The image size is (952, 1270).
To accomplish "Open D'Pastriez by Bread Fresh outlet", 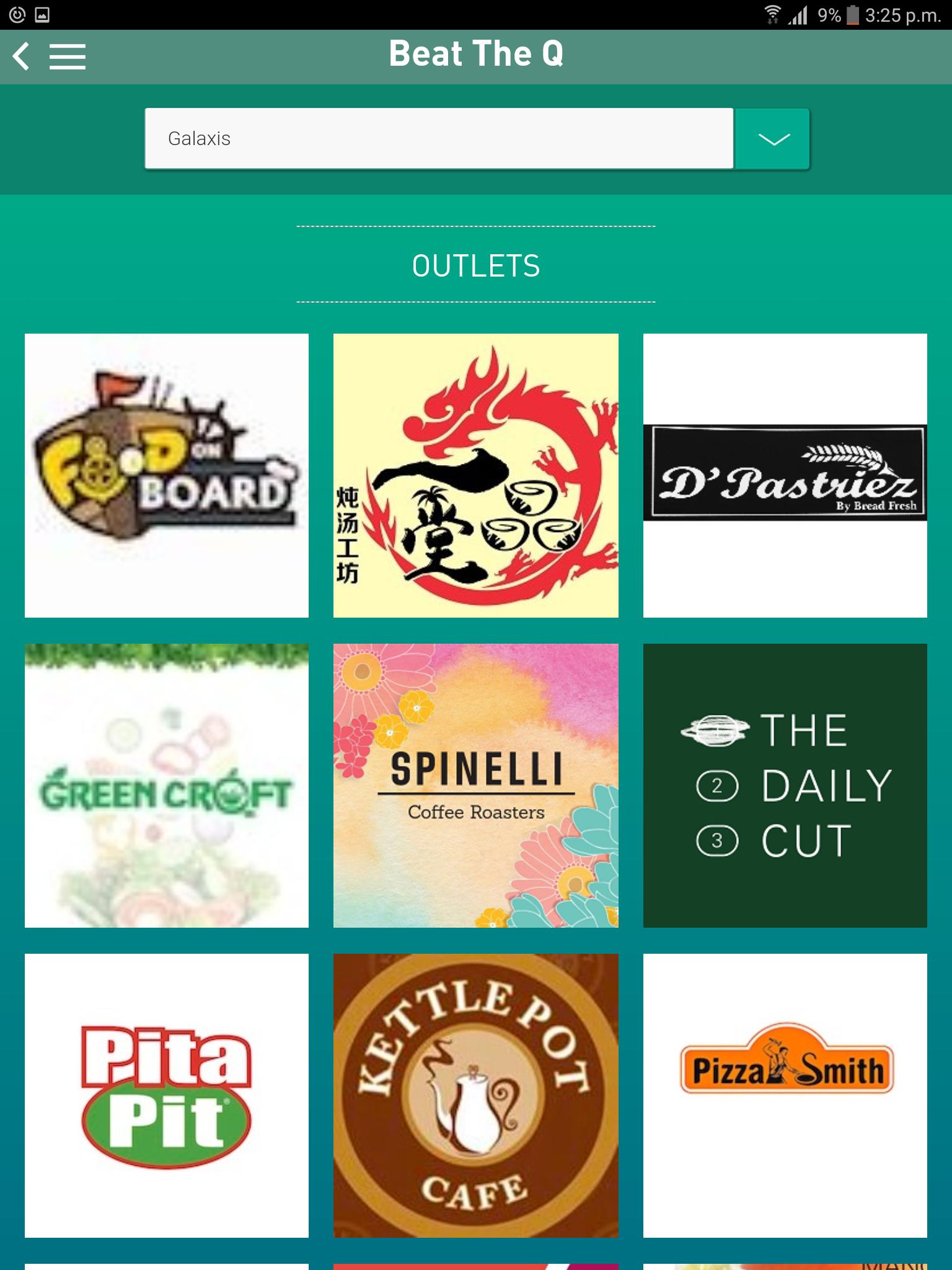I will 785,476.
